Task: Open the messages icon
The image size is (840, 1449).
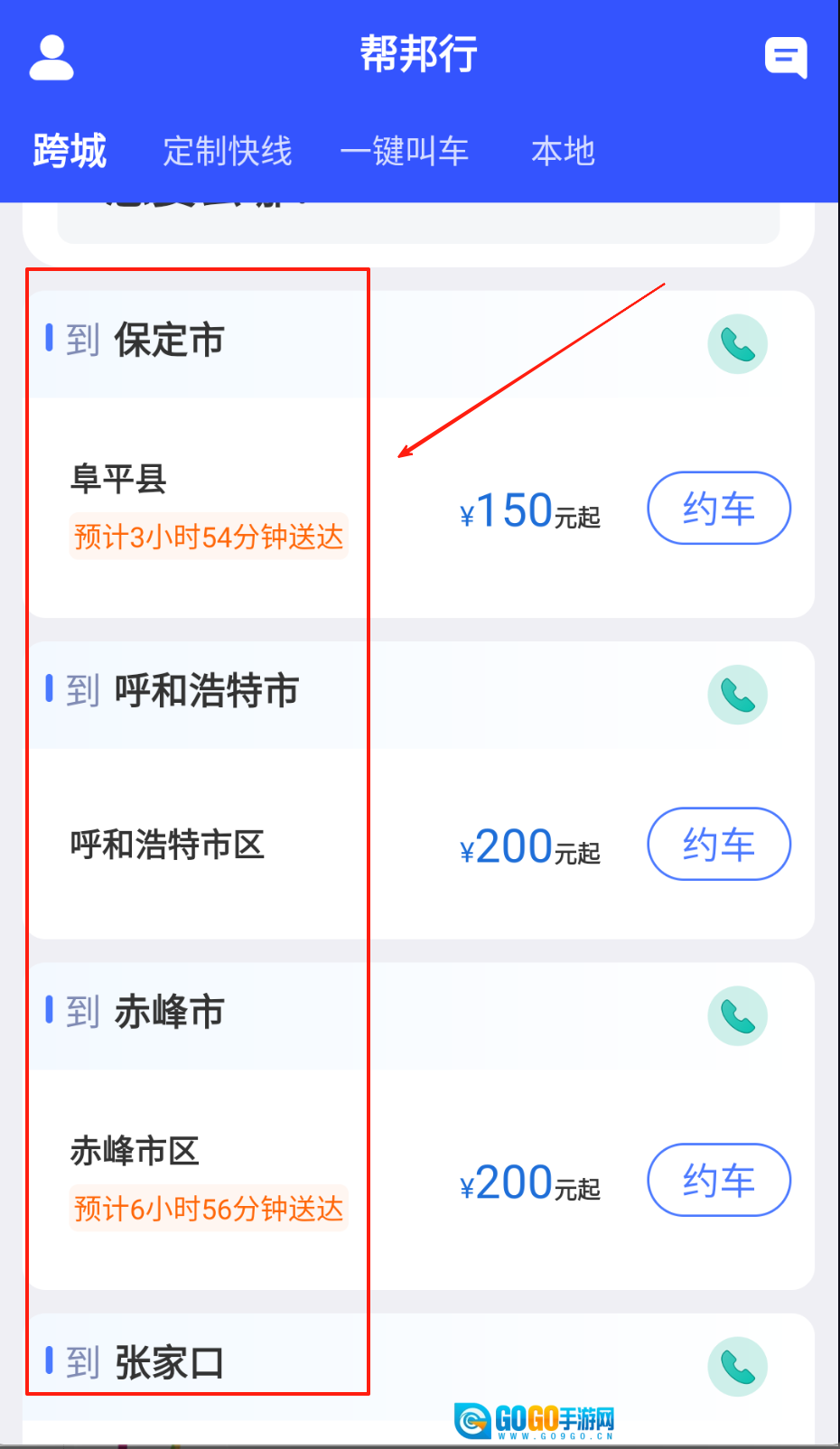Action: [785, 58]
